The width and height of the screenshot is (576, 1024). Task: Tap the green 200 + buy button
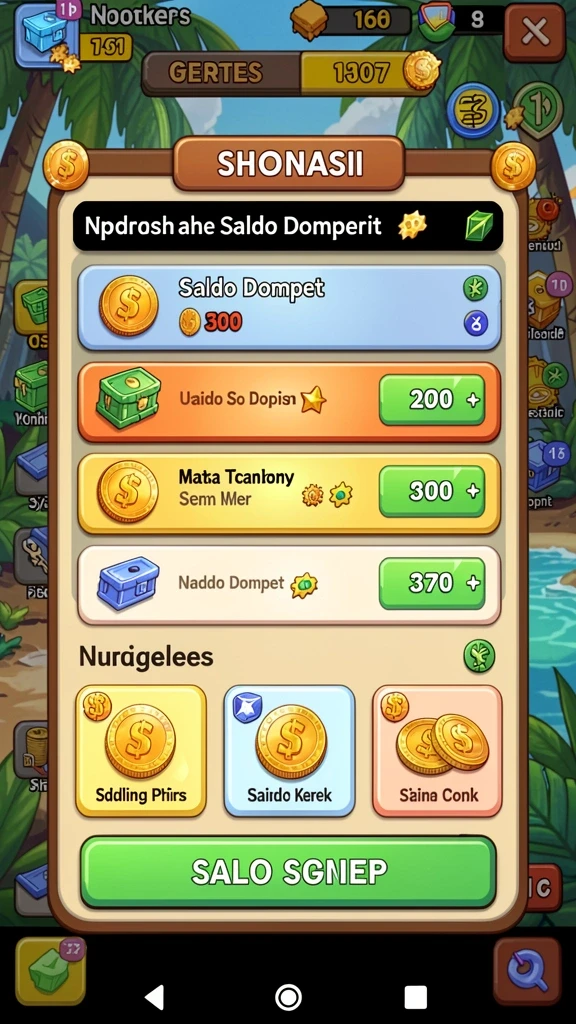[432, 399]
